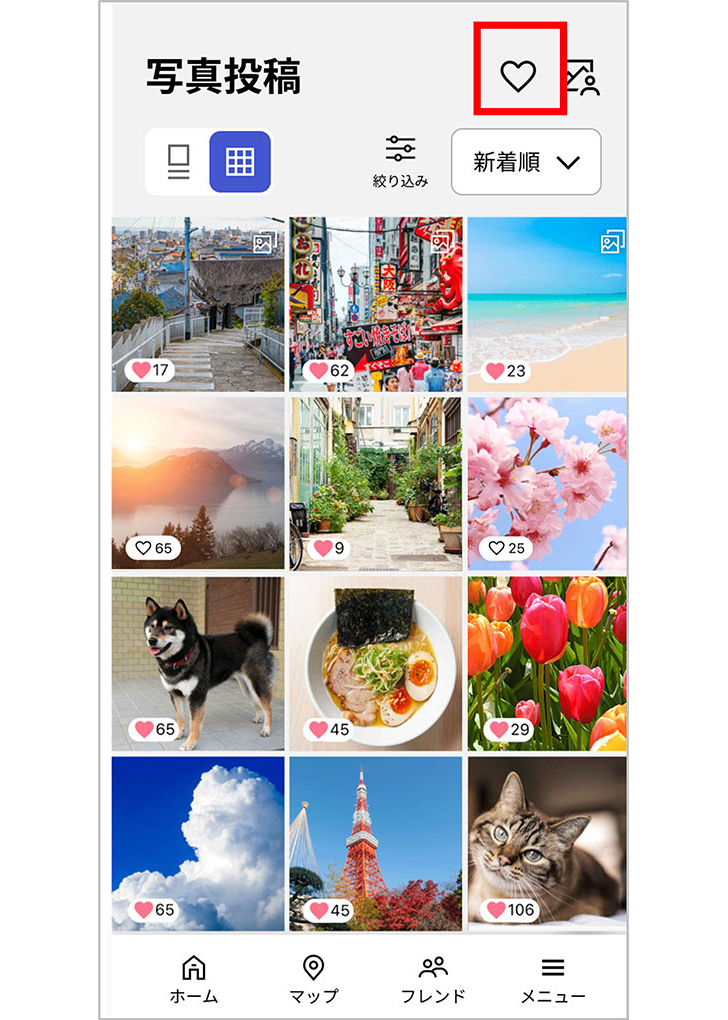The image size is (728, 1020).
Task: Open the cherry blossom photo with 25 likes
Action: pyautogui.click(x=547, y=483)
